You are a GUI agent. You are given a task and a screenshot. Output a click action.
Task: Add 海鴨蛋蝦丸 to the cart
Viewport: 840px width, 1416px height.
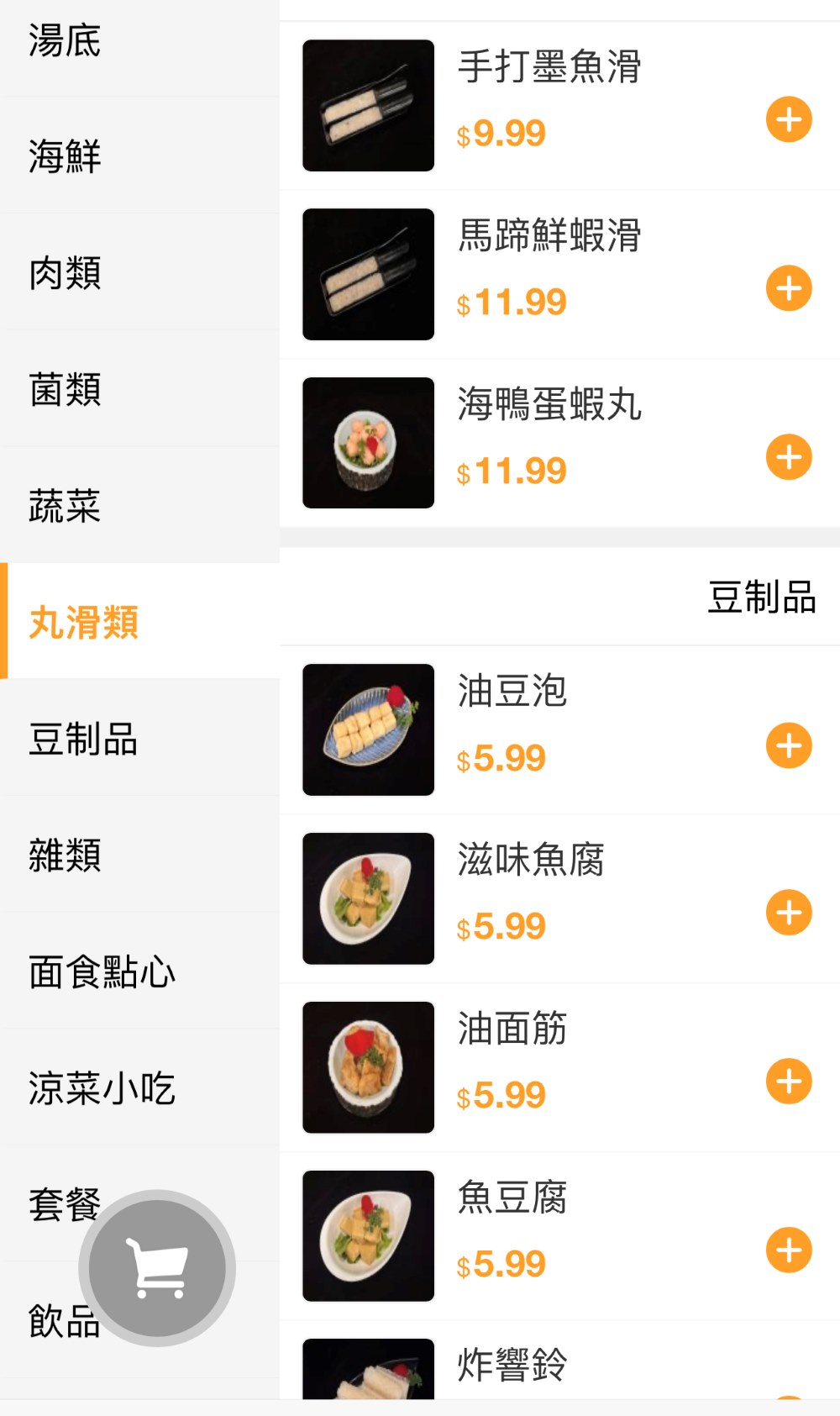pyautogui.click(x=789, y=457)
